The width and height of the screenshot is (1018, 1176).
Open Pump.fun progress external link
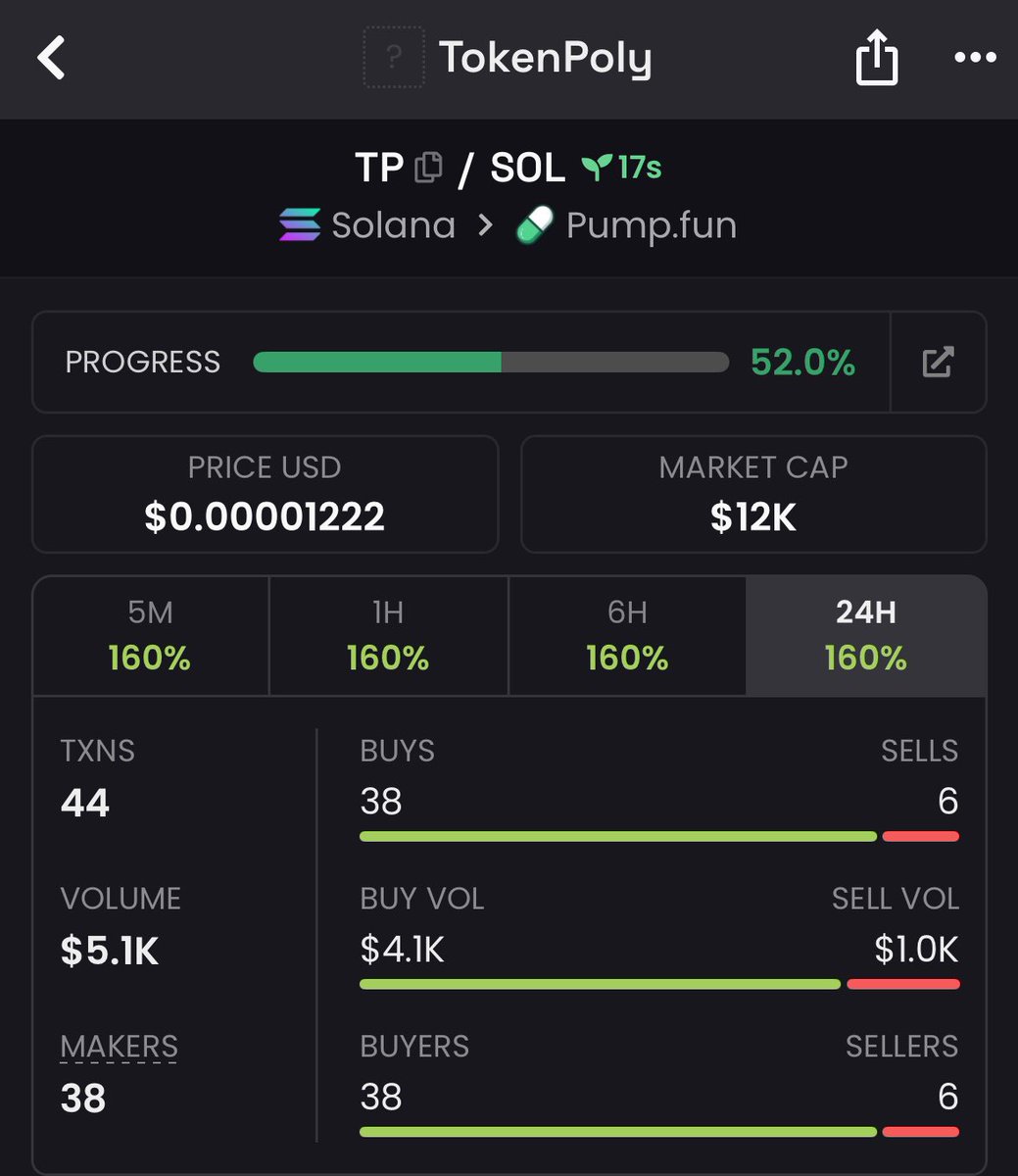coord(938,363)
